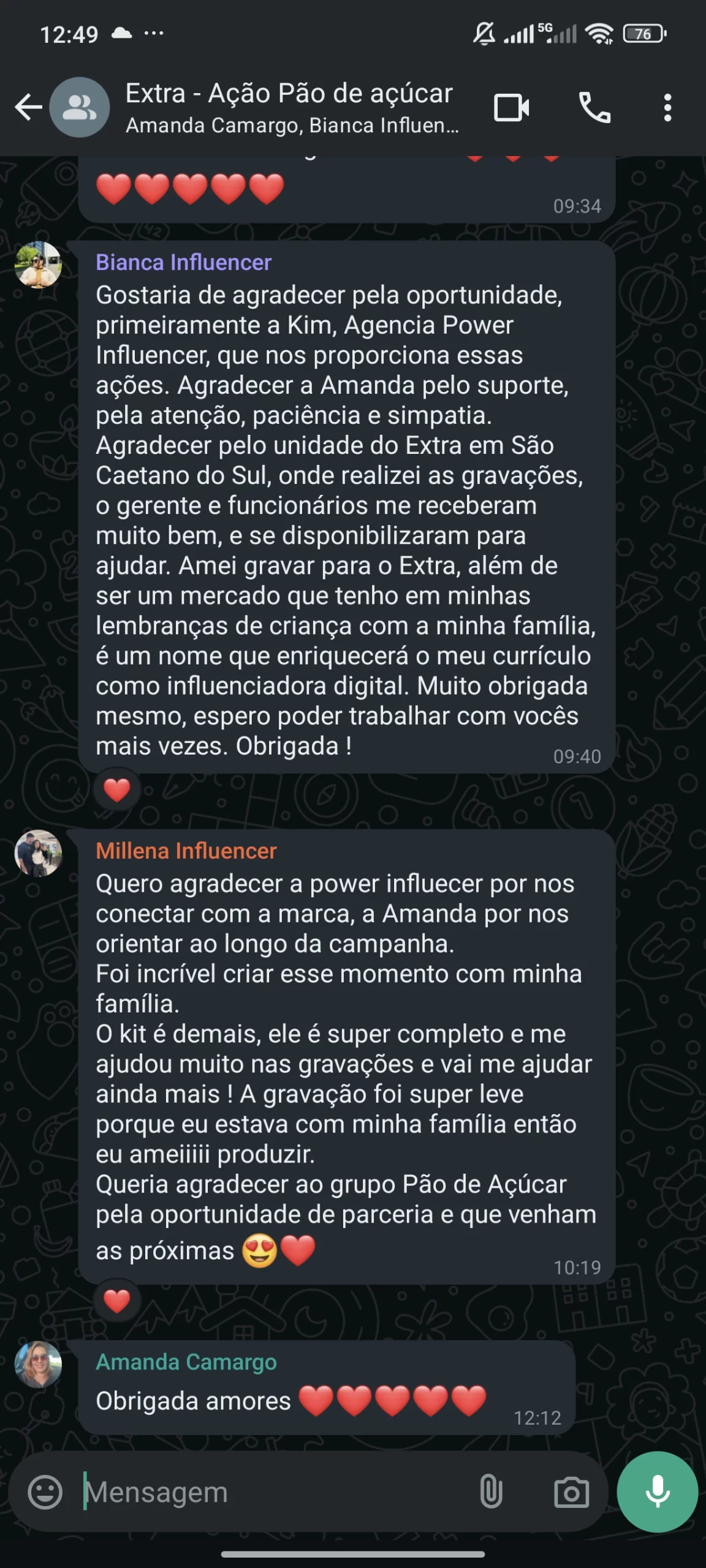View heart reaction on Millena's message
The height and width of the screenshot is (1568, 706).
[x=116, y=1301]
